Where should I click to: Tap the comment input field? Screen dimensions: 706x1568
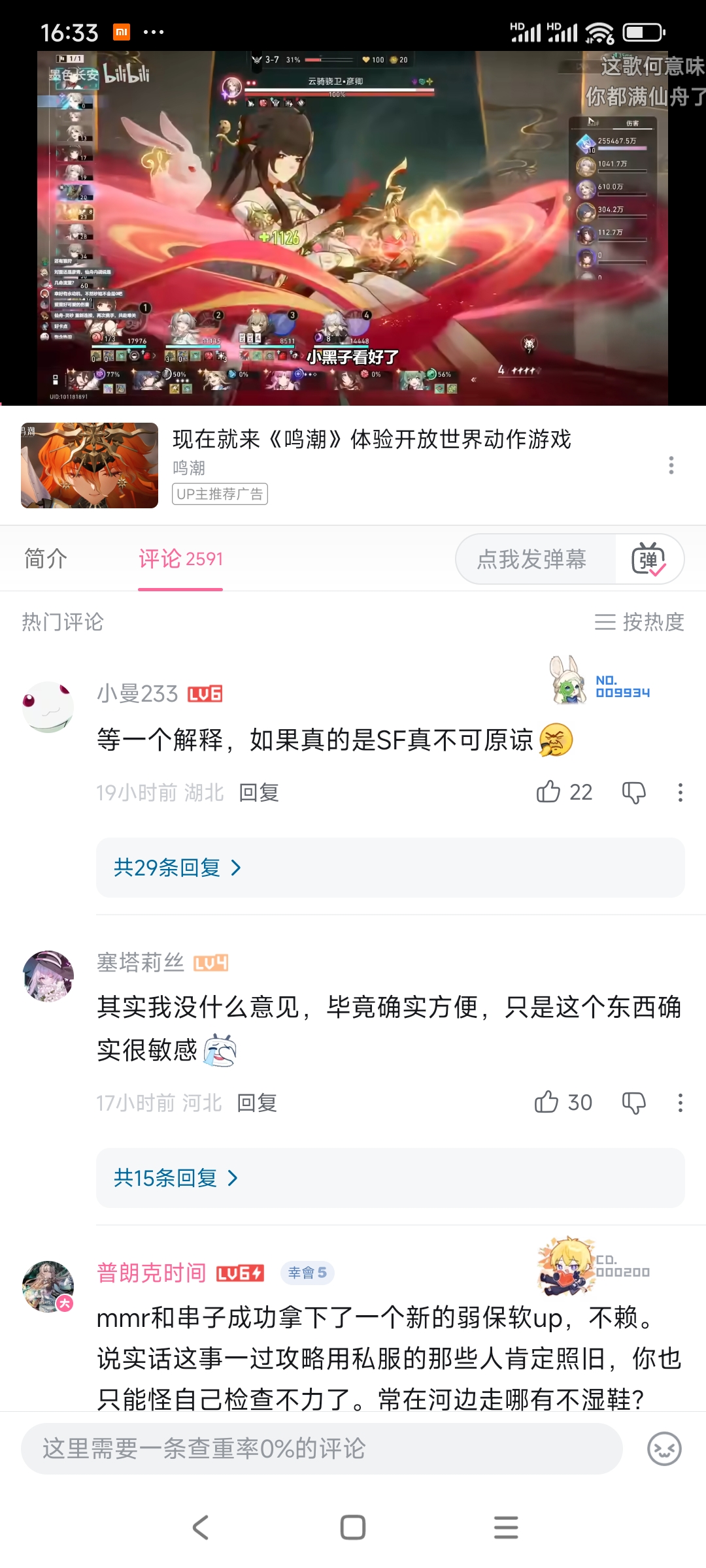(320, 1449)
